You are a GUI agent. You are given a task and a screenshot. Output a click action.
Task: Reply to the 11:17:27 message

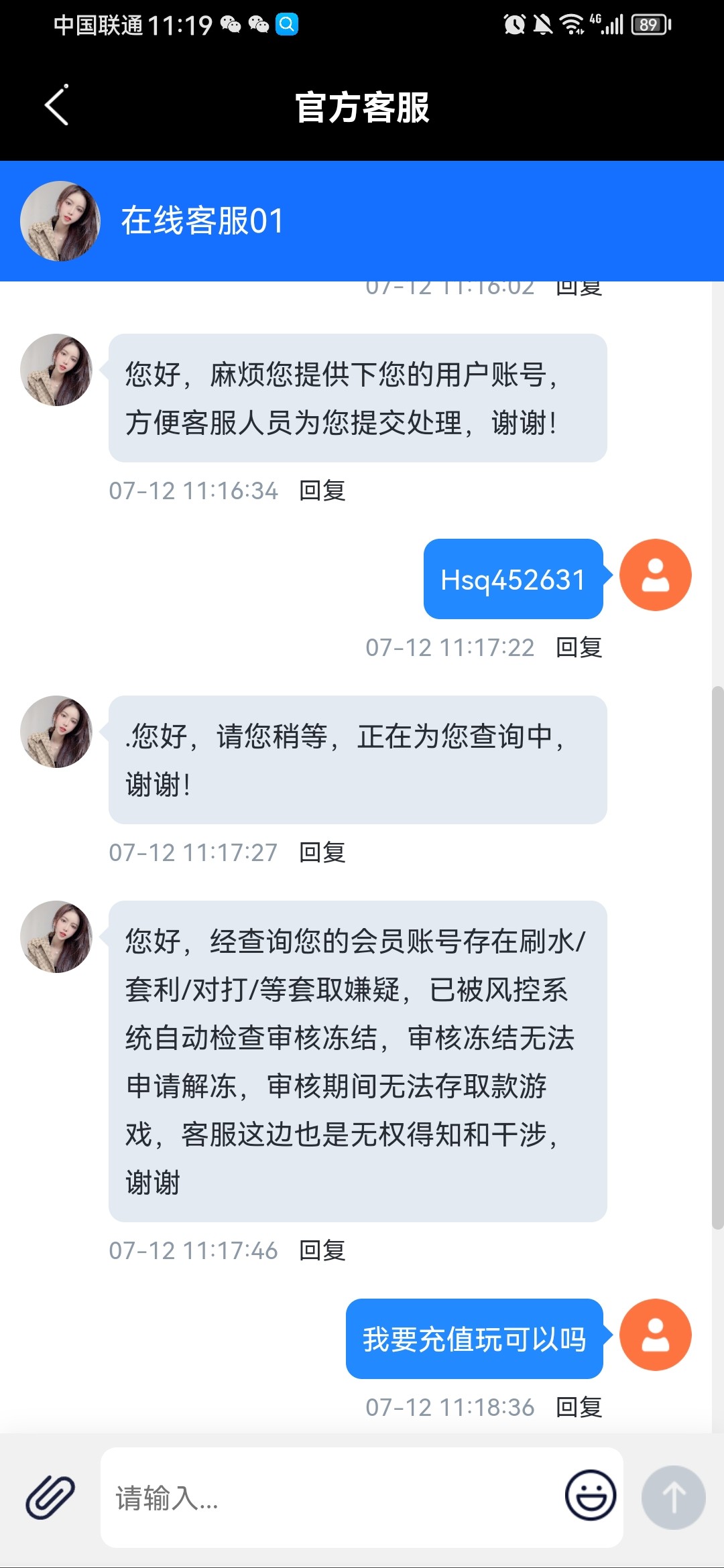pos(322,852)
